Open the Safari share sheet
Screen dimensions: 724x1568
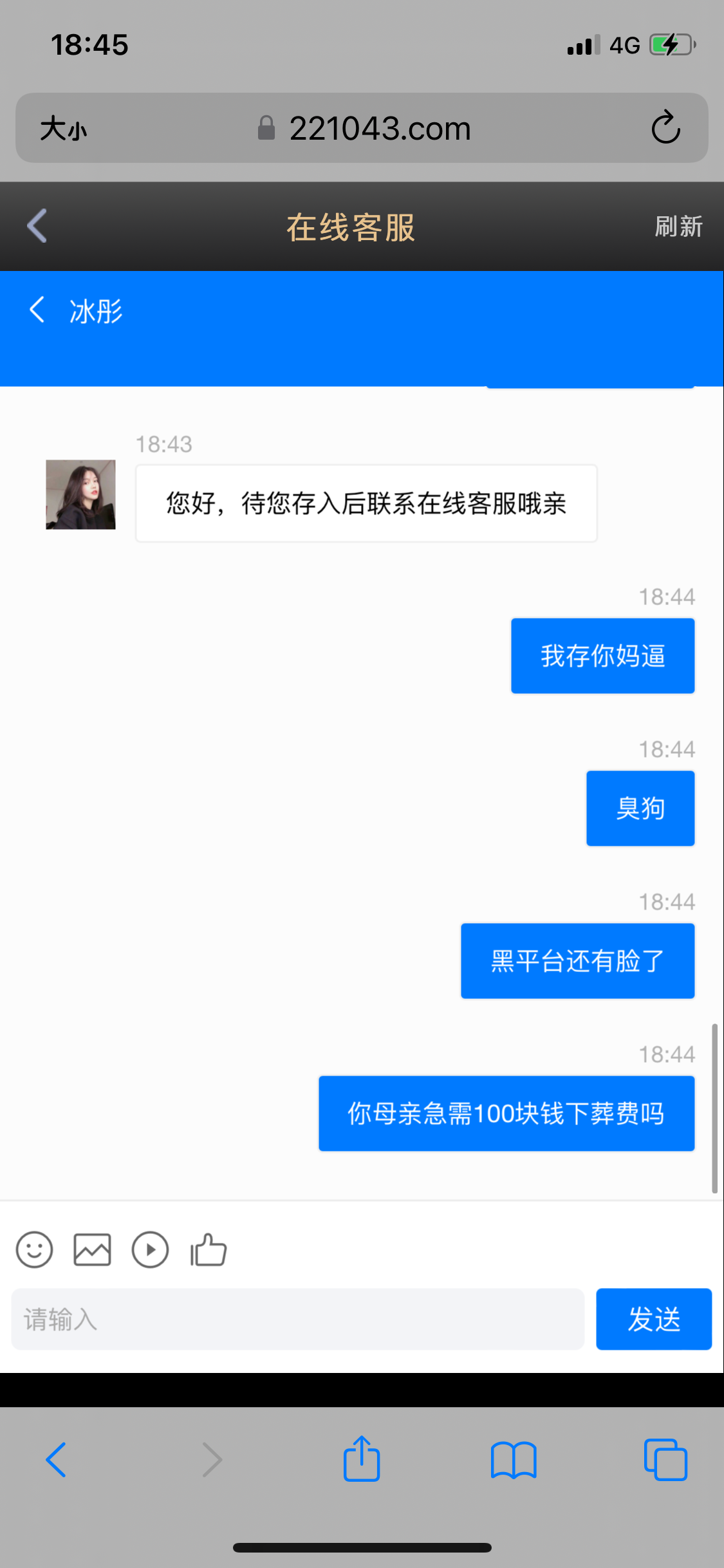click(362, 1460)
